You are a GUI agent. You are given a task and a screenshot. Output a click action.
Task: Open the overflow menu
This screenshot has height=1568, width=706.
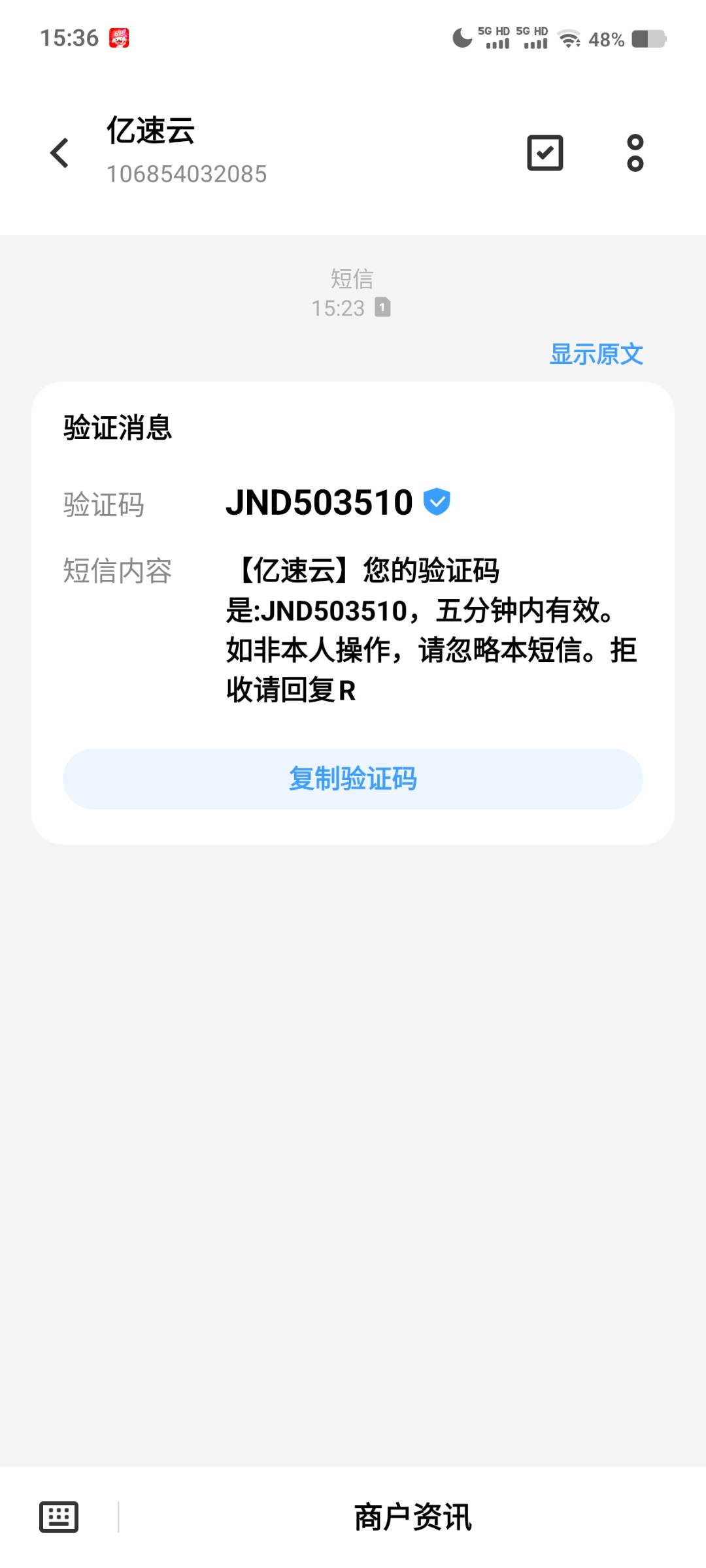(635, 153)
